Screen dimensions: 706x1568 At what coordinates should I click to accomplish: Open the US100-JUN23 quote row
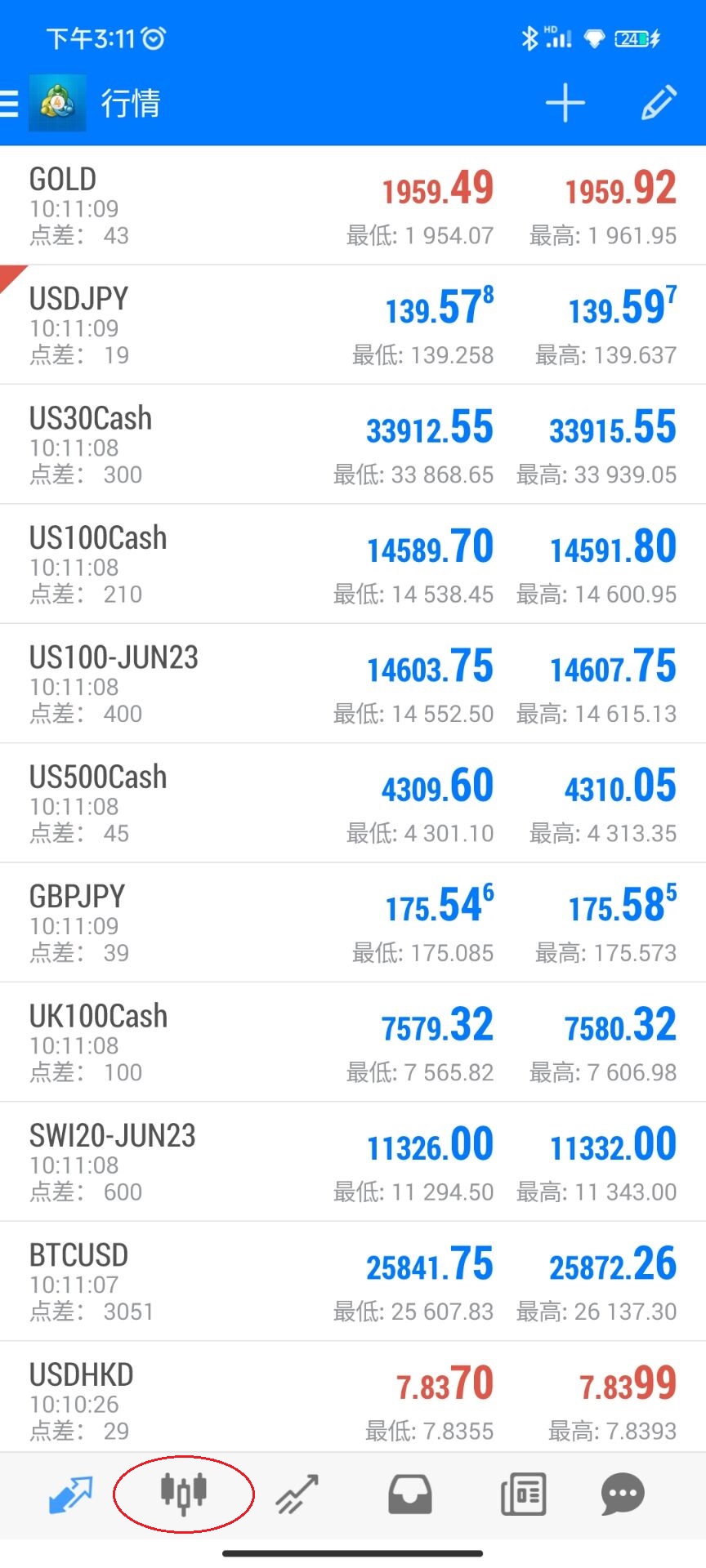coord(353,684)
